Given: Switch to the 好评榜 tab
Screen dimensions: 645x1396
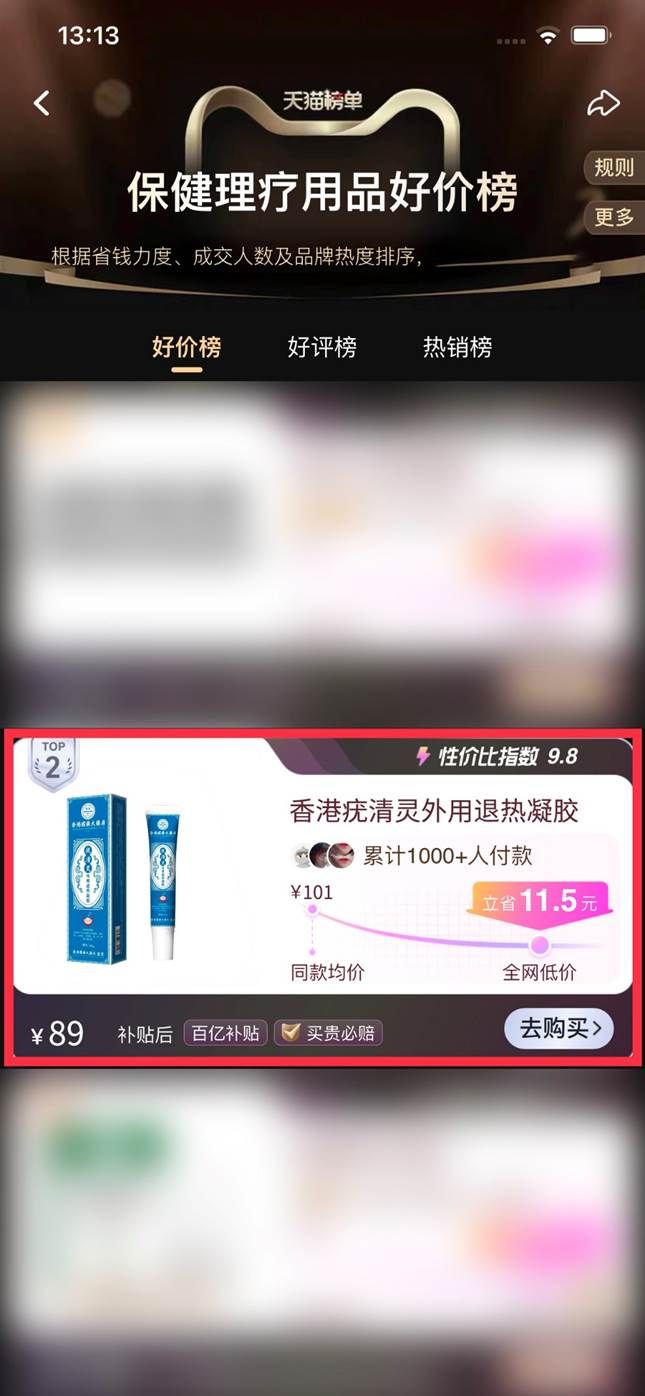Looking at the screenshot, I should 322,347.
